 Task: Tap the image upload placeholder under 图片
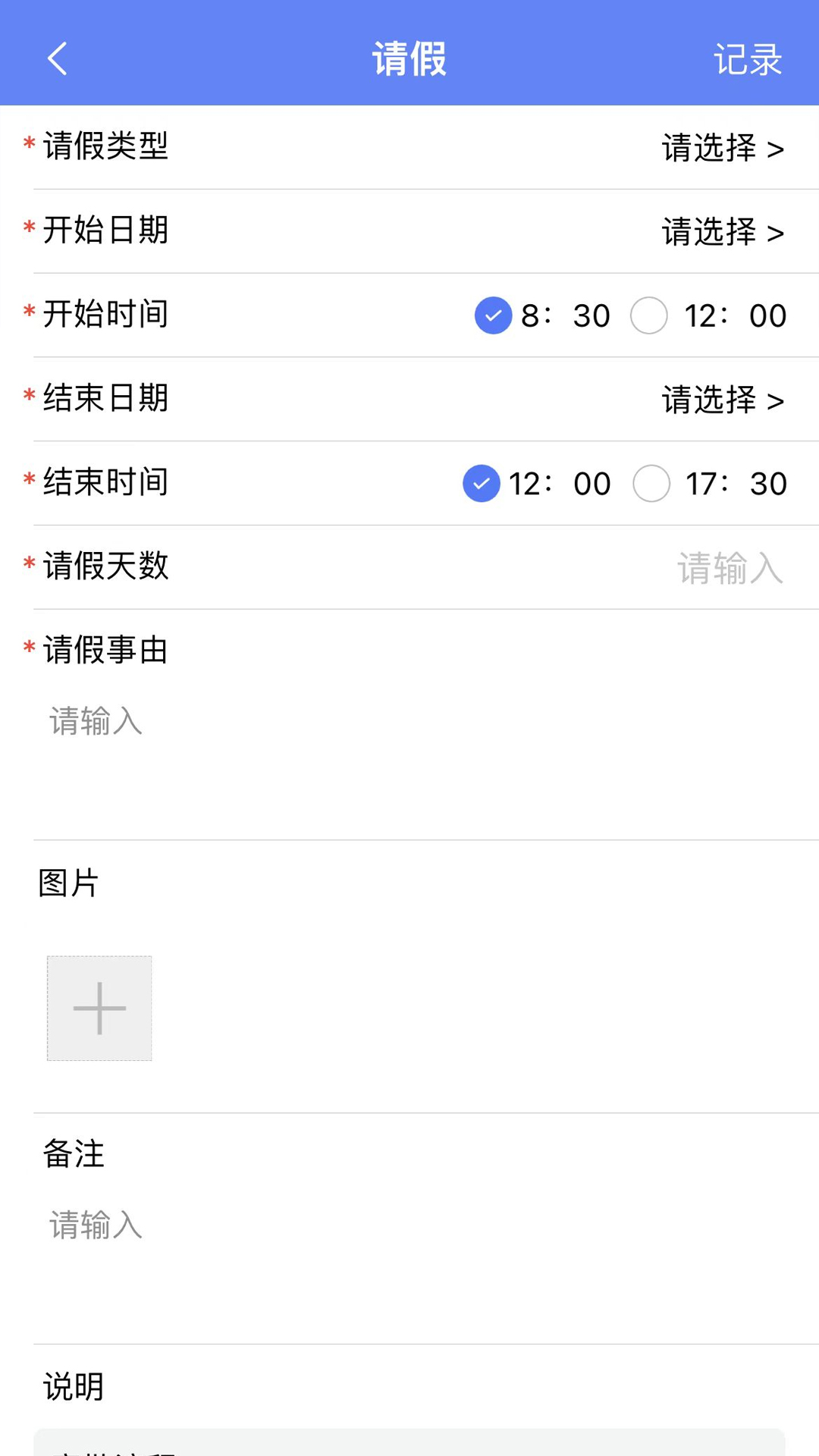(99, 1009)
